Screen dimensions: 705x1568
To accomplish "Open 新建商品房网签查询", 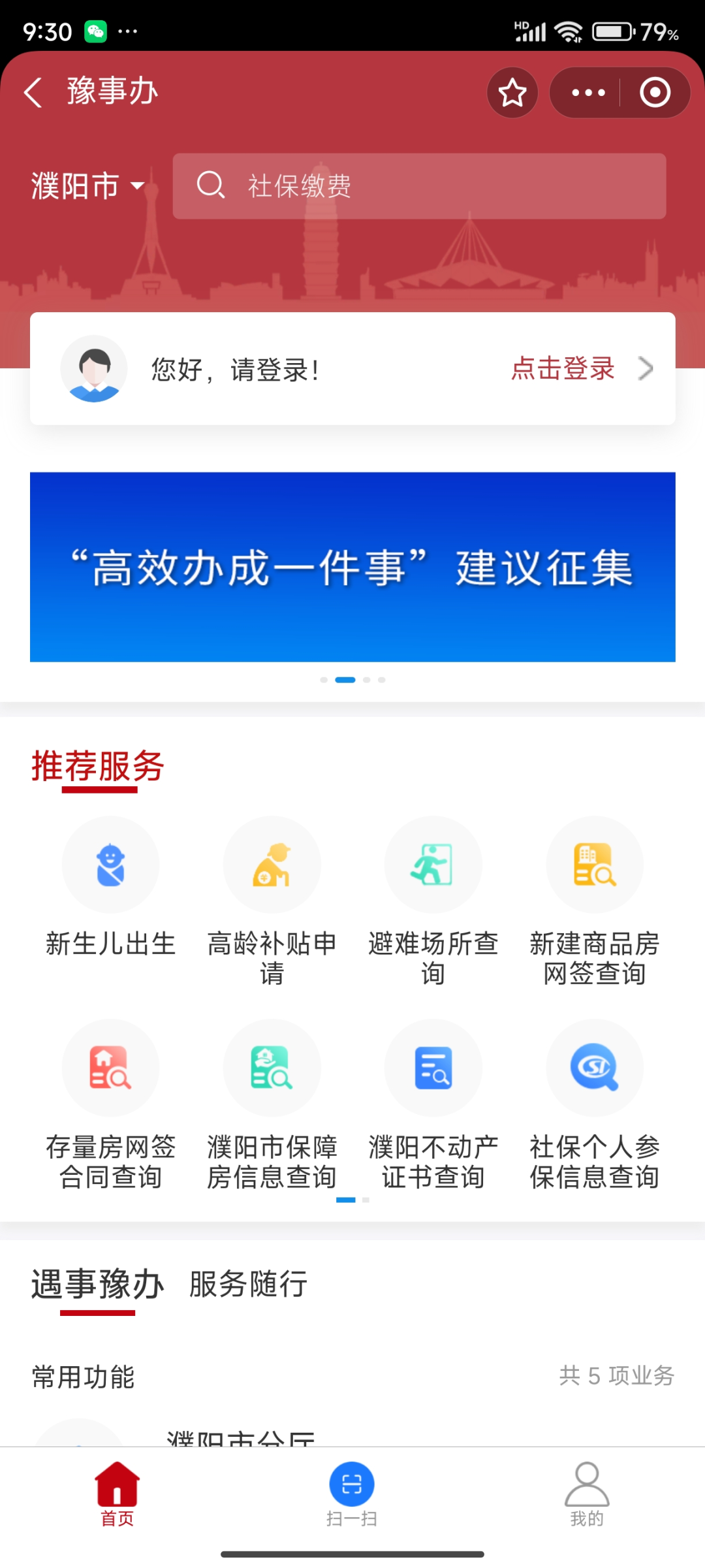I will (x=594, y=898).
